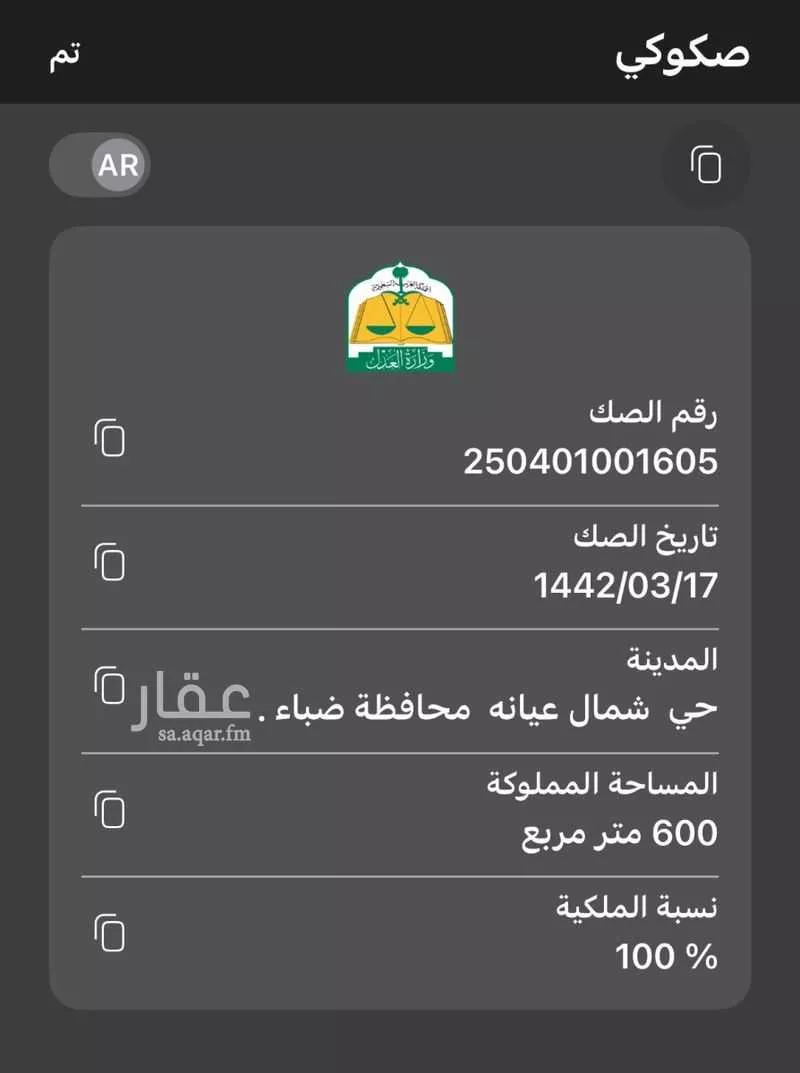Copy the ownership percentage نسبة الملكية
Viewport: 800px width, 1073px height.
pyautogui.click(x=110, y=934)
